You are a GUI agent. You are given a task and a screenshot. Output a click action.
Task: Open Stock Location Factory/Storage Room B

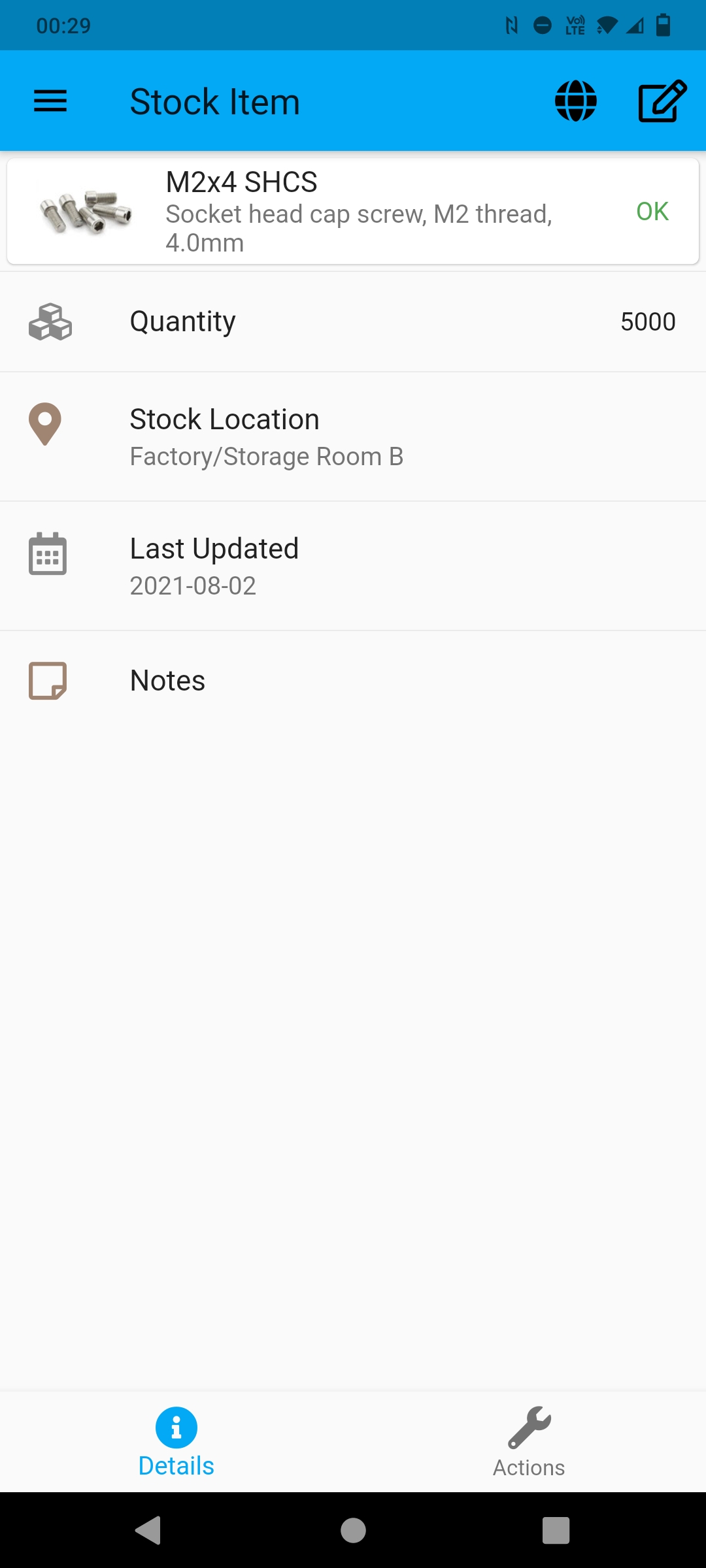point(353,436)
